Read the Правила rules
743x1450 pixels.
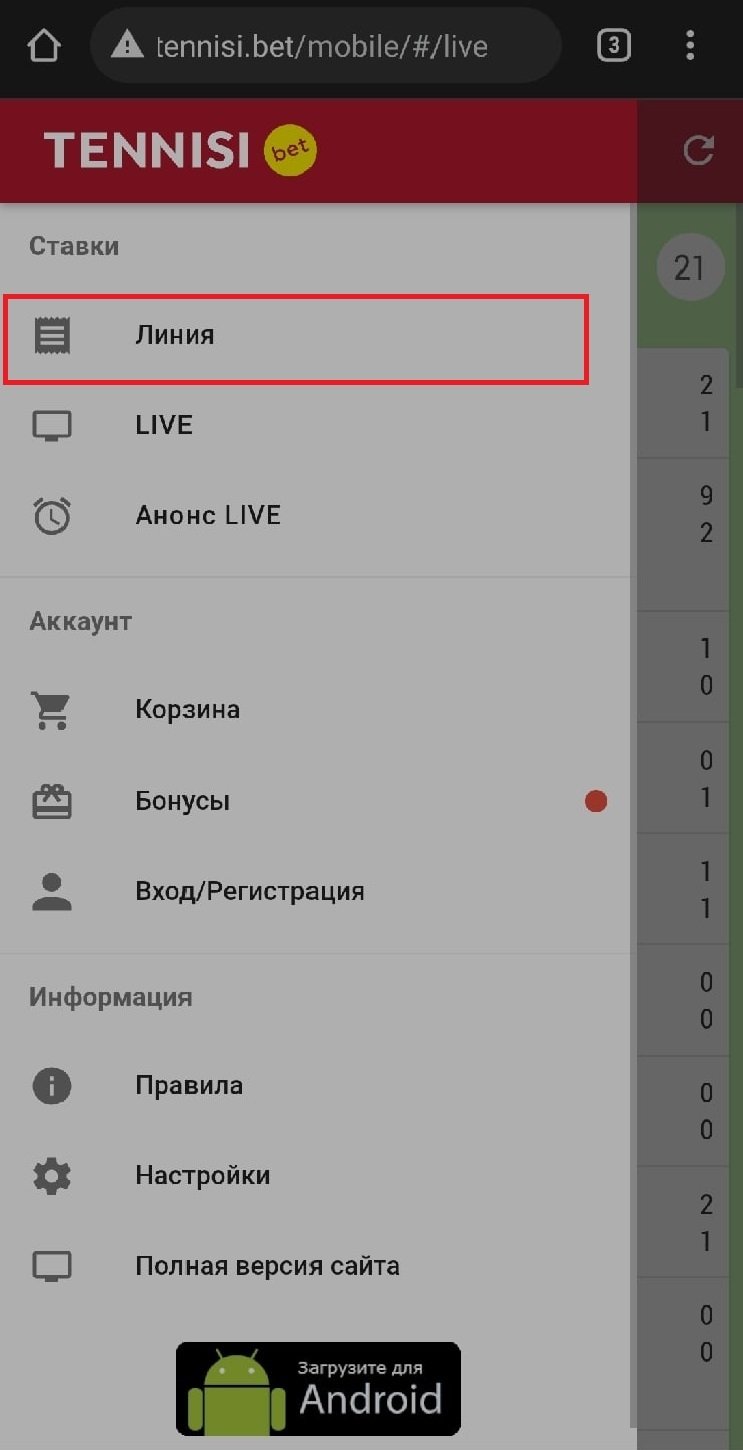click(189, 1085)
